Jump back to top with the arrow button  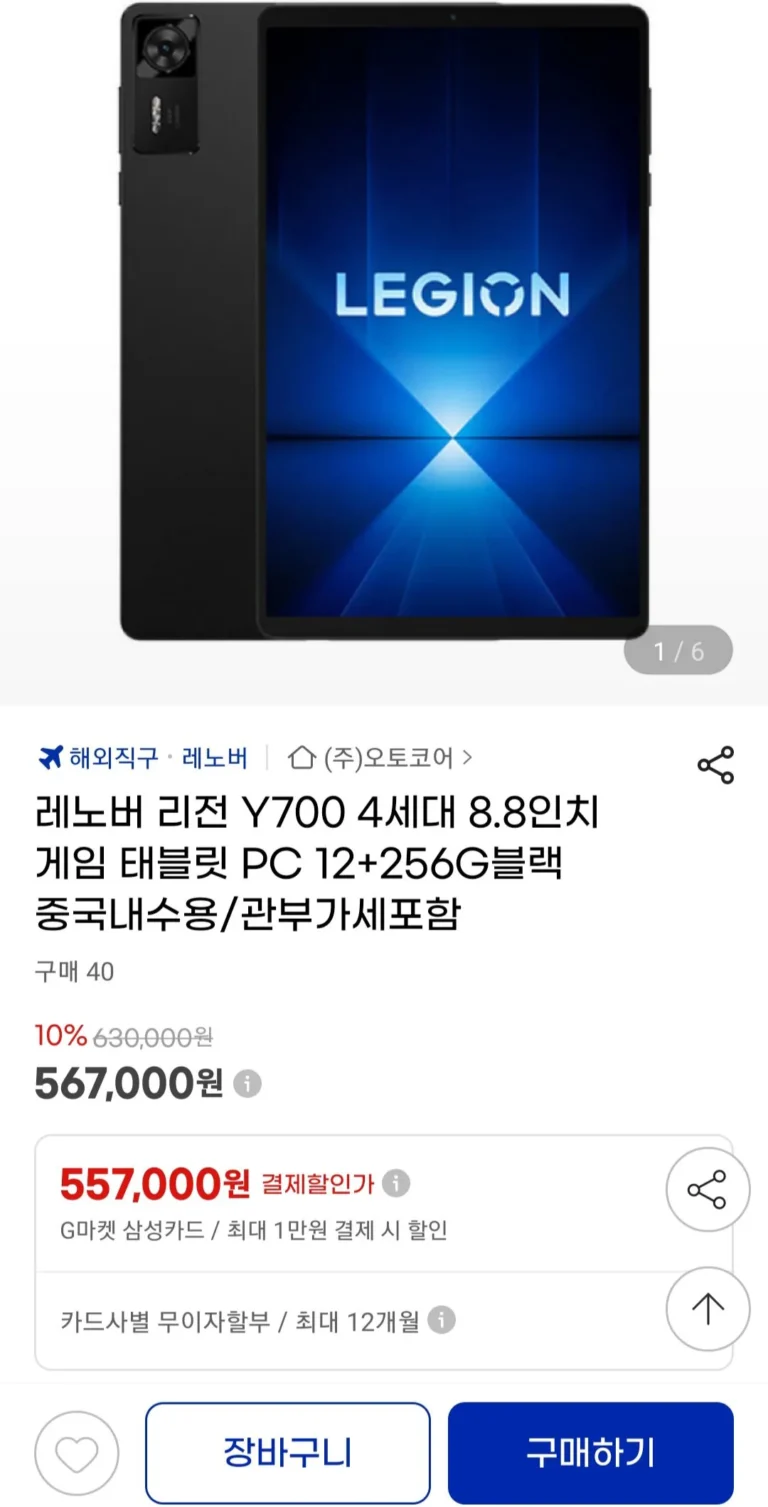click(707, 1309)
